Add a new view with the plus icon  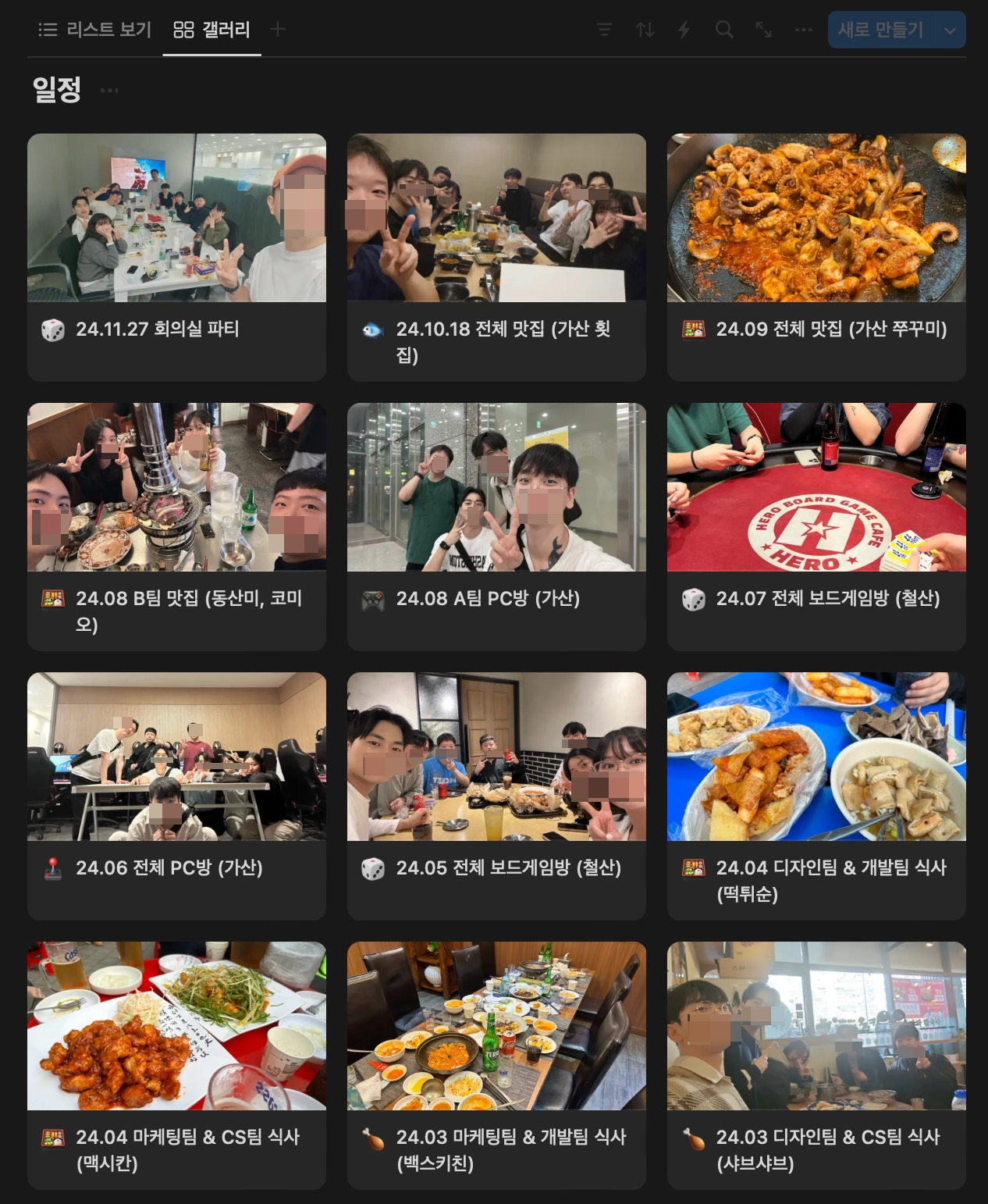click(277, 30)
